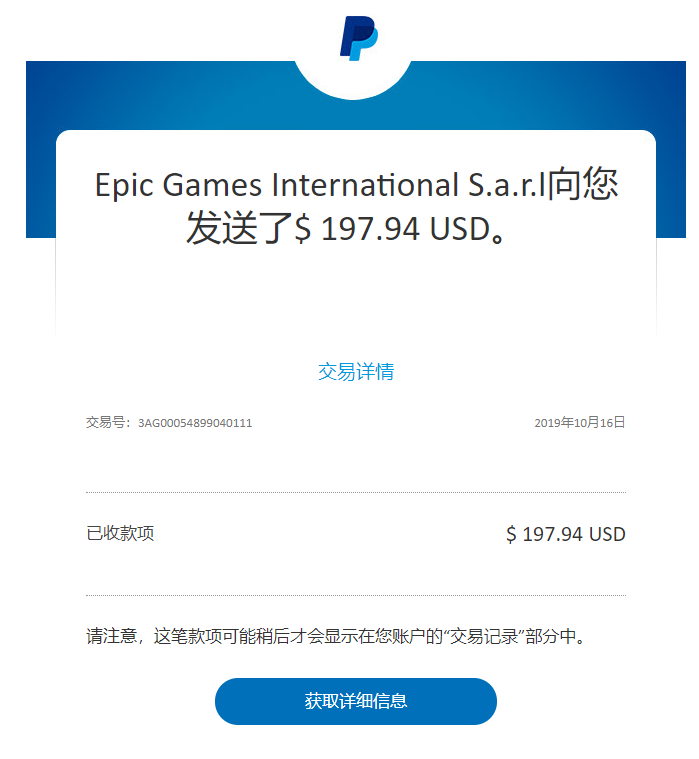
Task: Open the 交易详情 link
Action: tap(355, 372)
